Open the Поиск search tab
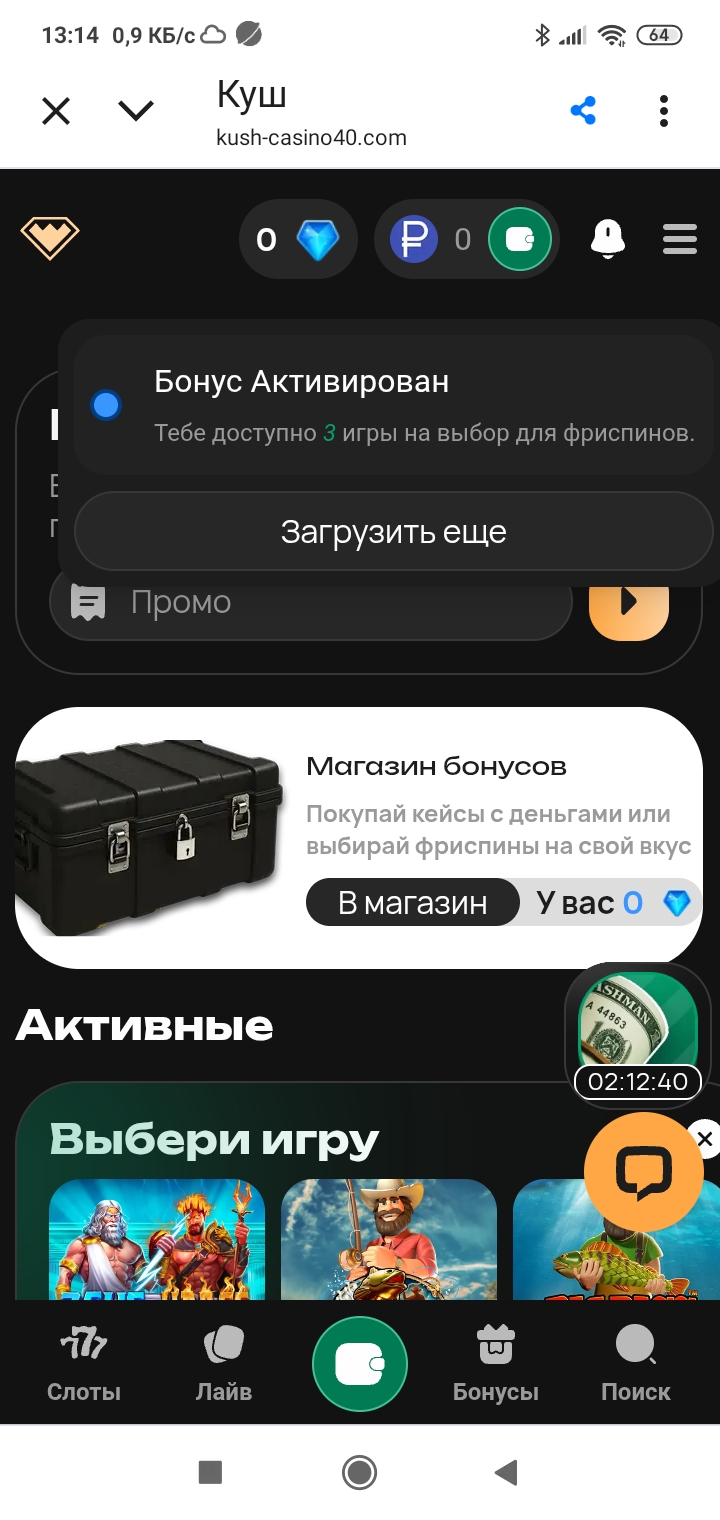The image size is (720, 1520). (636, 1364)
